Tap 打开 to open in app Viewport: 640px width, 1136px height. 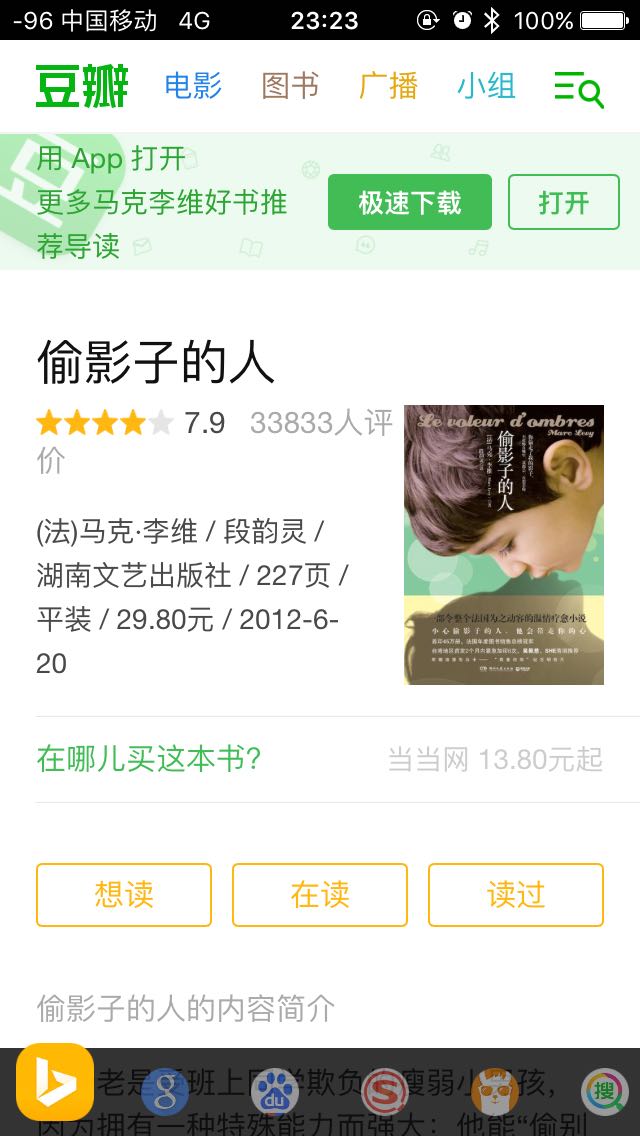564,202
